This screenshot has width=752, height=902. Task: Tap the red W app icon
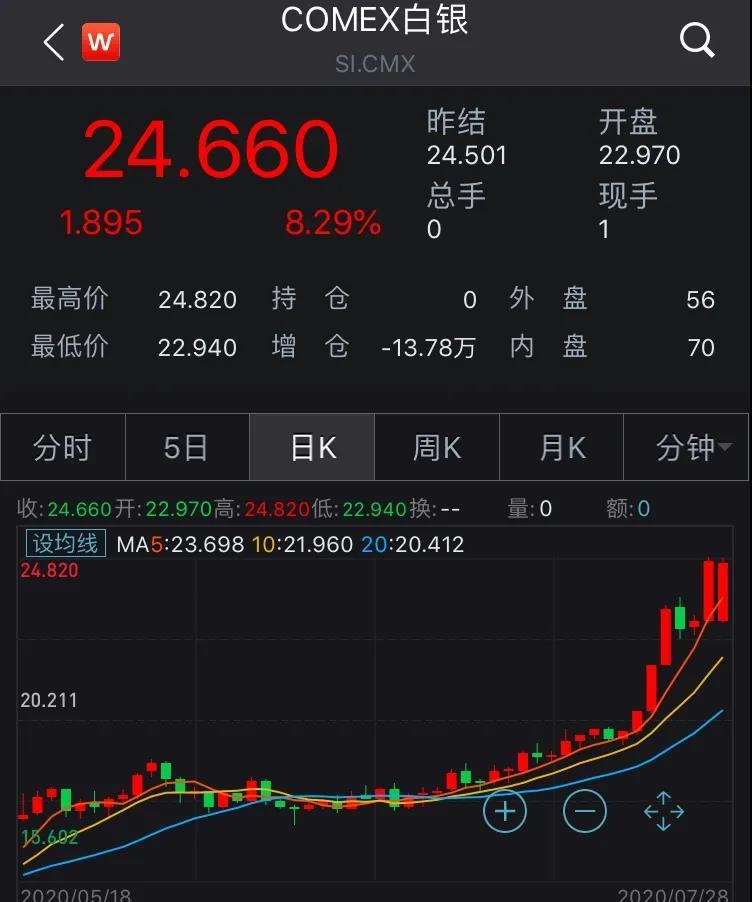coord(101,42)
